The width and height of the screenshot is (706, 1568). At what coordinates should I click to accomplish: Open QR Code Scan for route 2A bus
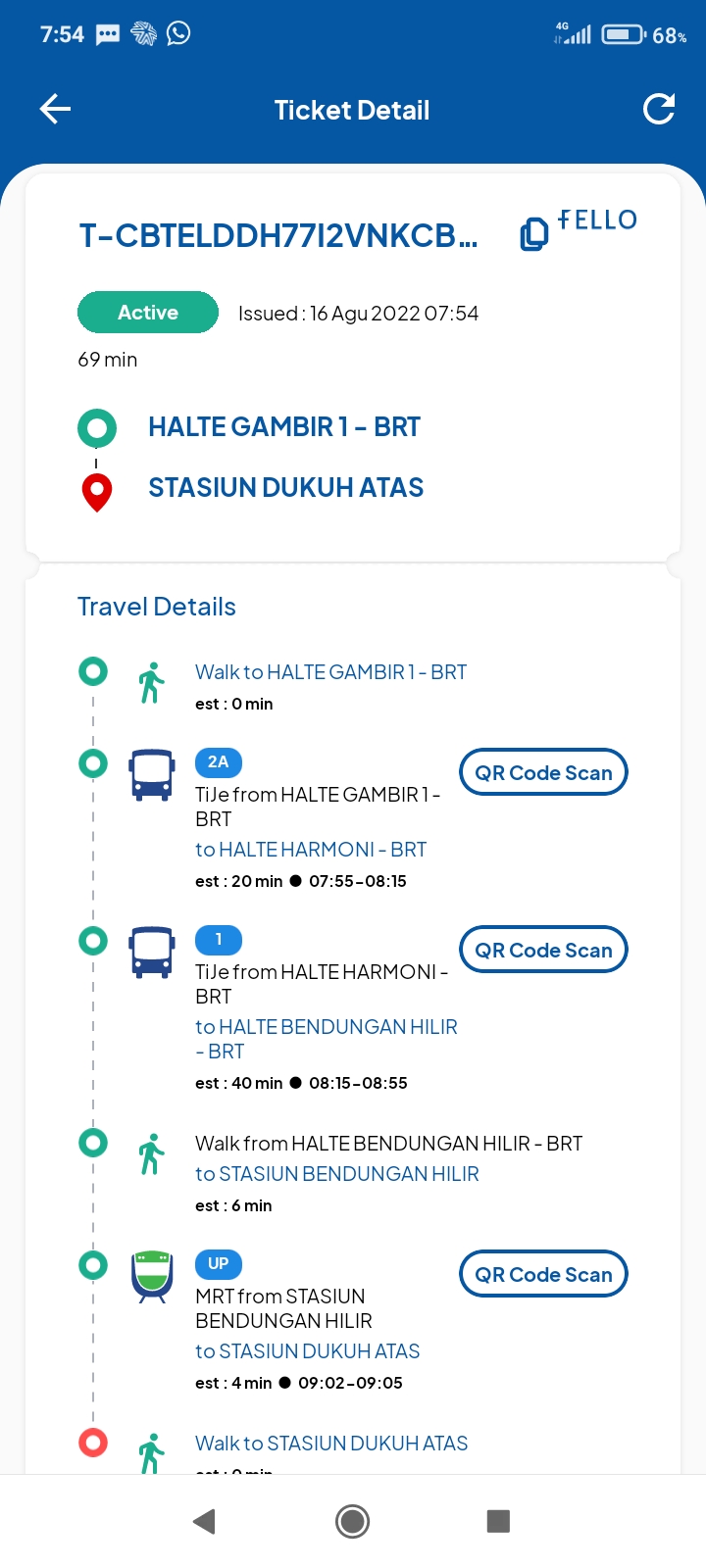[543, 772]
